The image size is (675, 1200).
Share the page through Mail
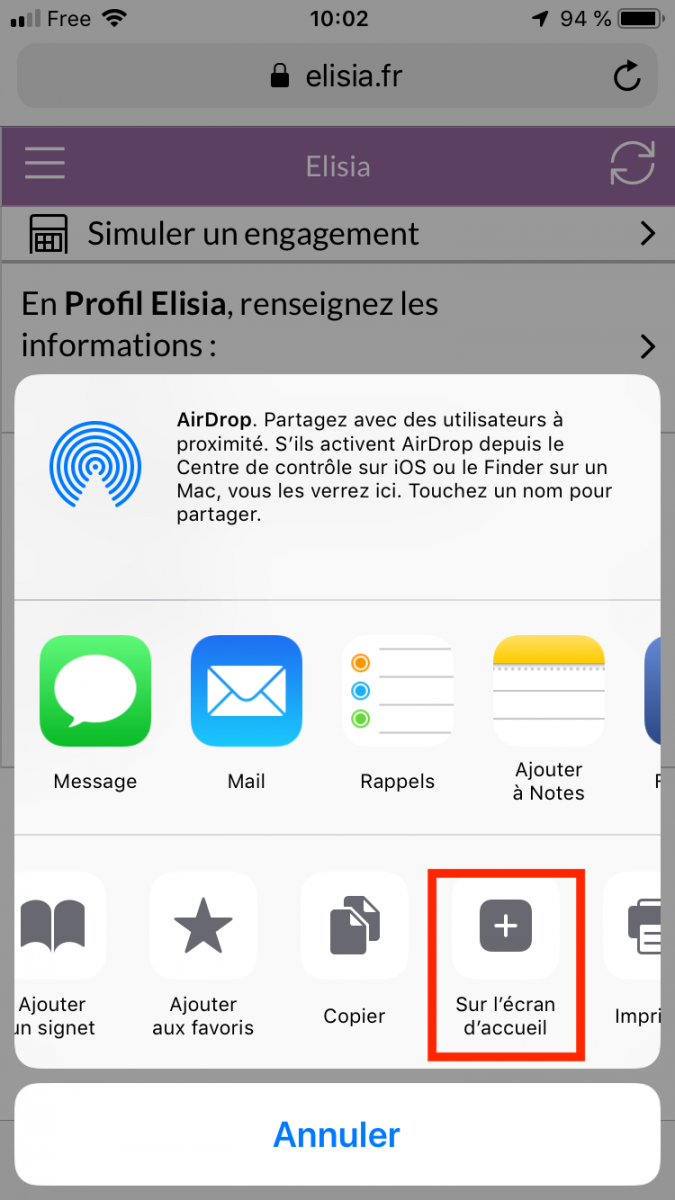[x=246, y=691]
